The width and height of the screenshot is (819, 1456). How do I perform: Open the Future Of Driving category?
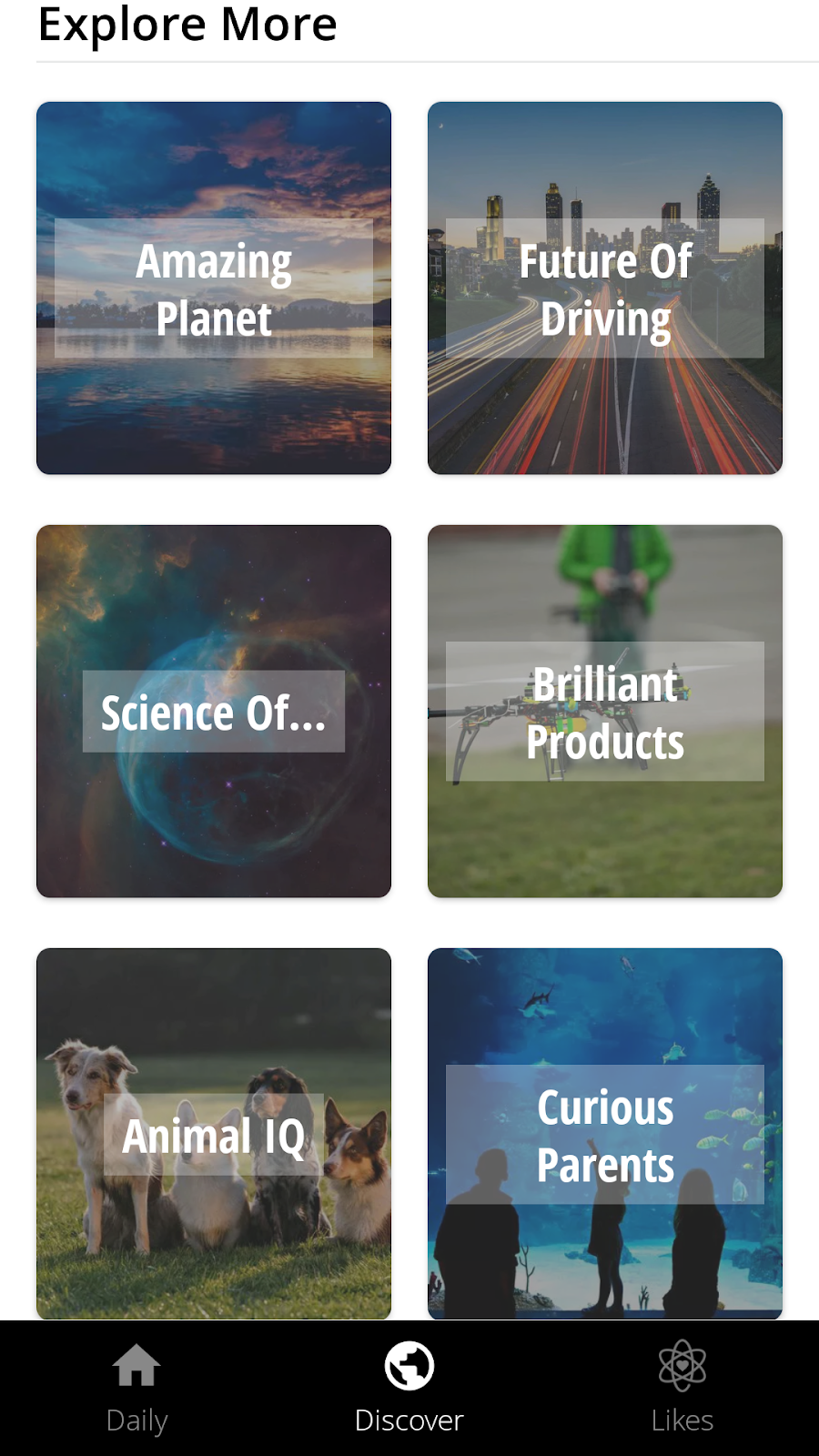pyautogui.click(x=605, y=288)
